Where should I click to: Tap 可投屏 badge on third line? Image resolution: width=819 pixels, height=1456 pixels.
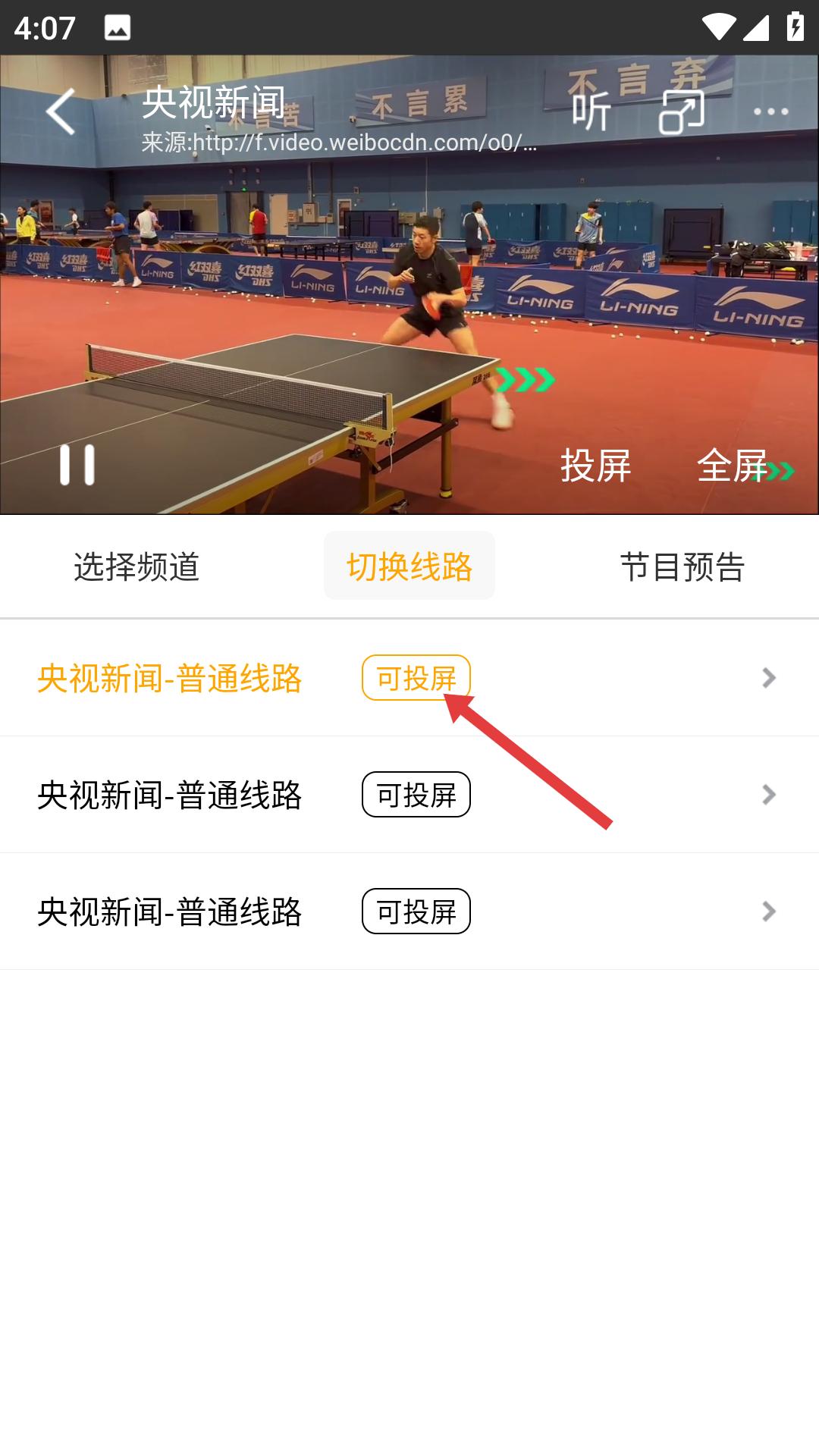(x=417, y=912)
